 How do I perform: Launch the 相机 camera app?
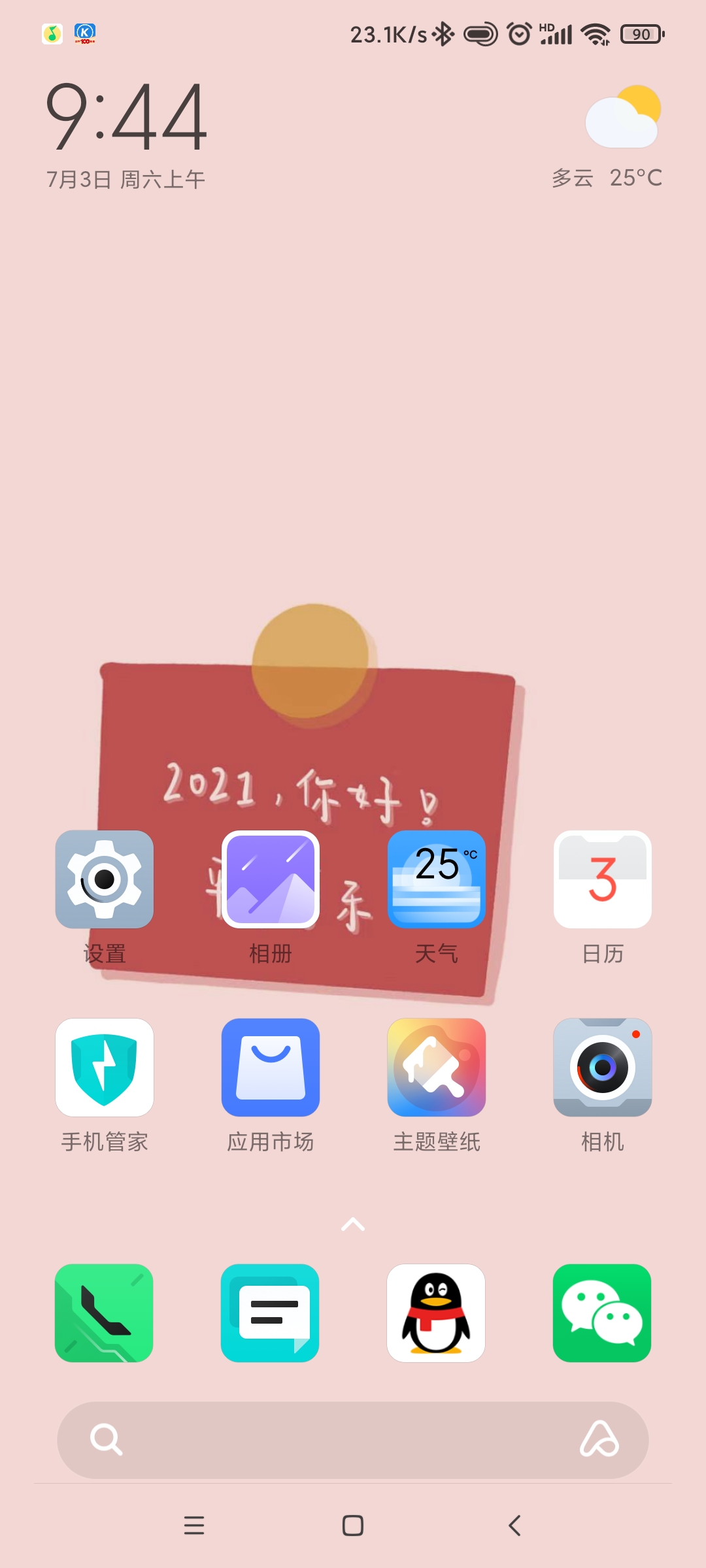[602, 1067]
